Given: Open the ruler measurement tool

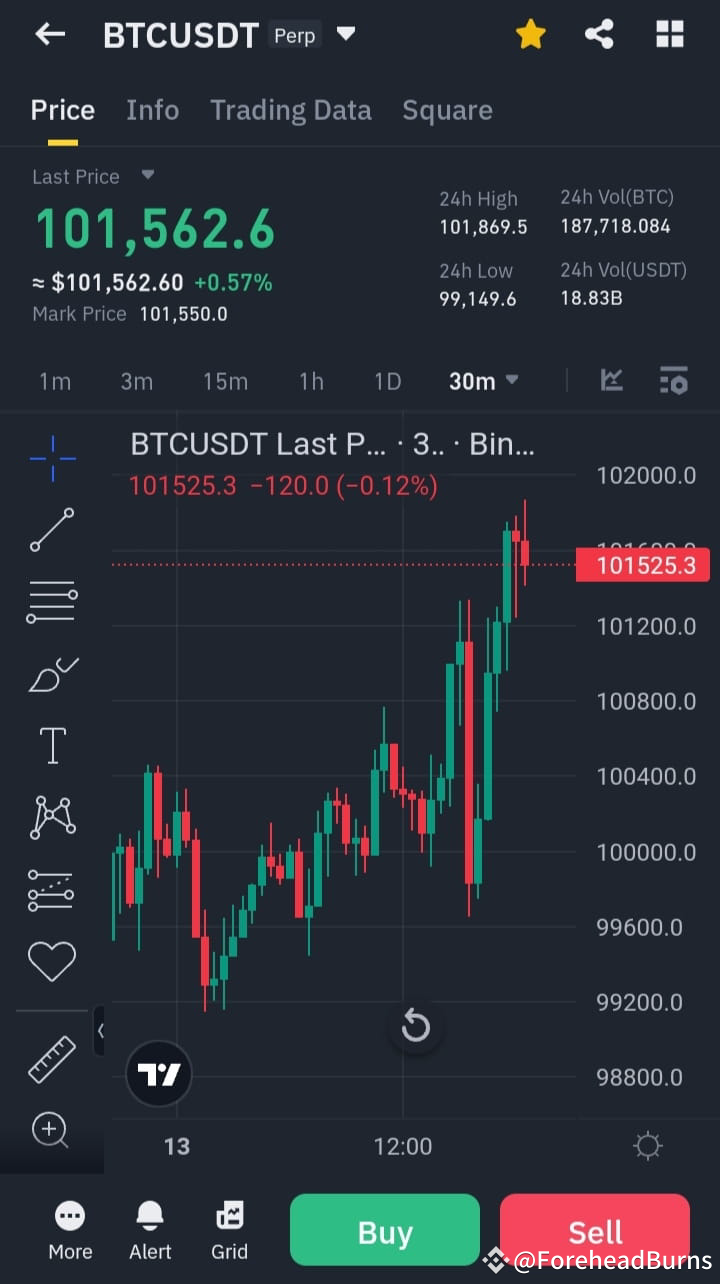Looking at the screenshot, I should pos(52,1057).
